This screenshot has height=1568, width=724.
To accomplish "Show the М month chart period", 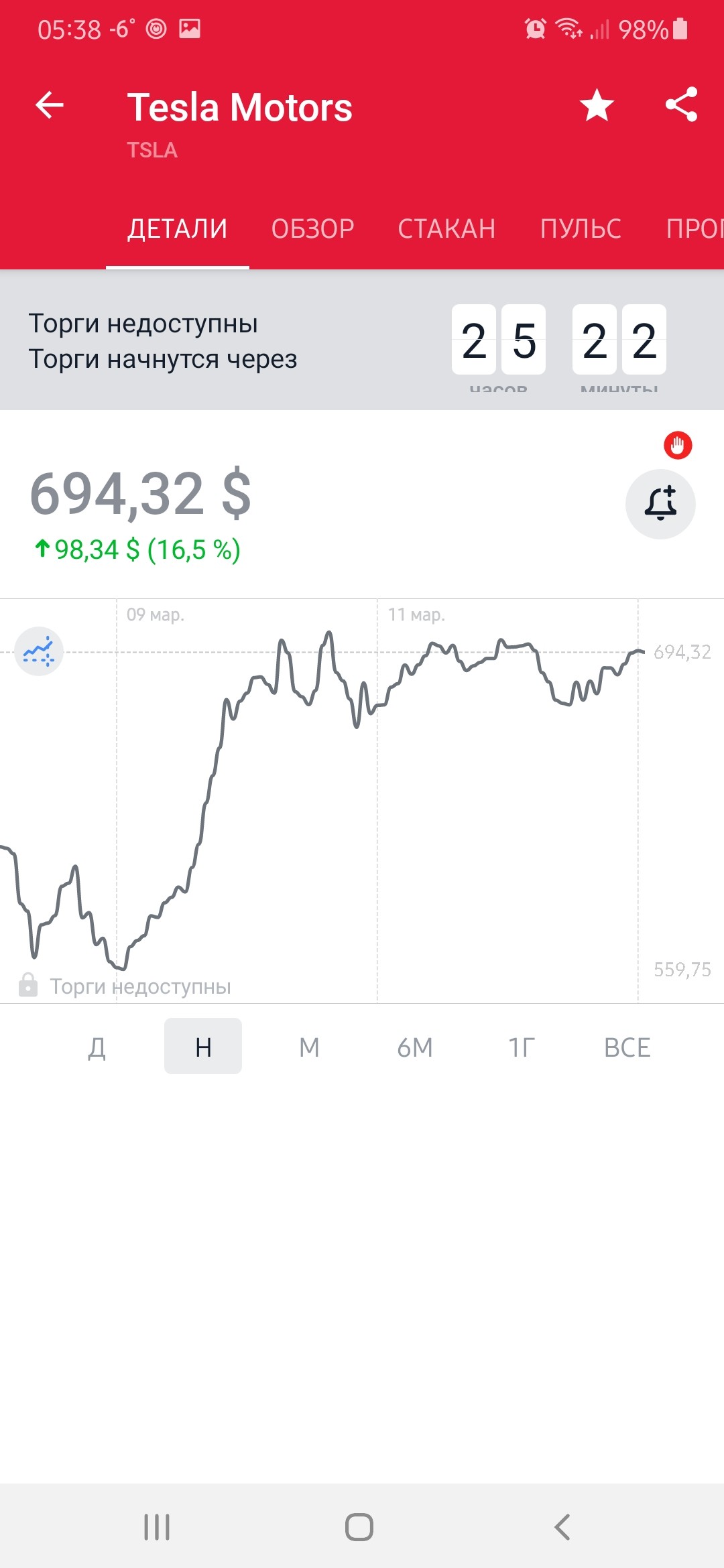I will (x=309, y=1047).
